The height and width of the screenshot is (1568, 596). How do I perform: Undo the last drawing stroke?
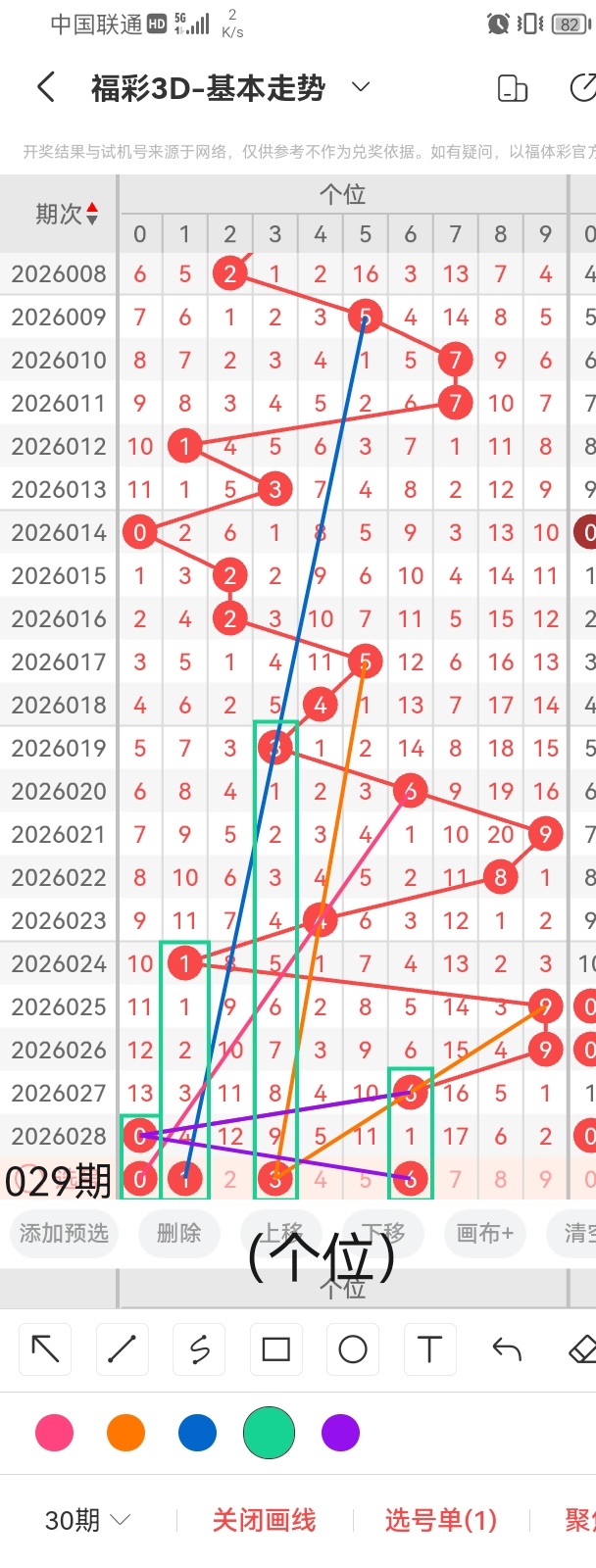(506, 1349)
